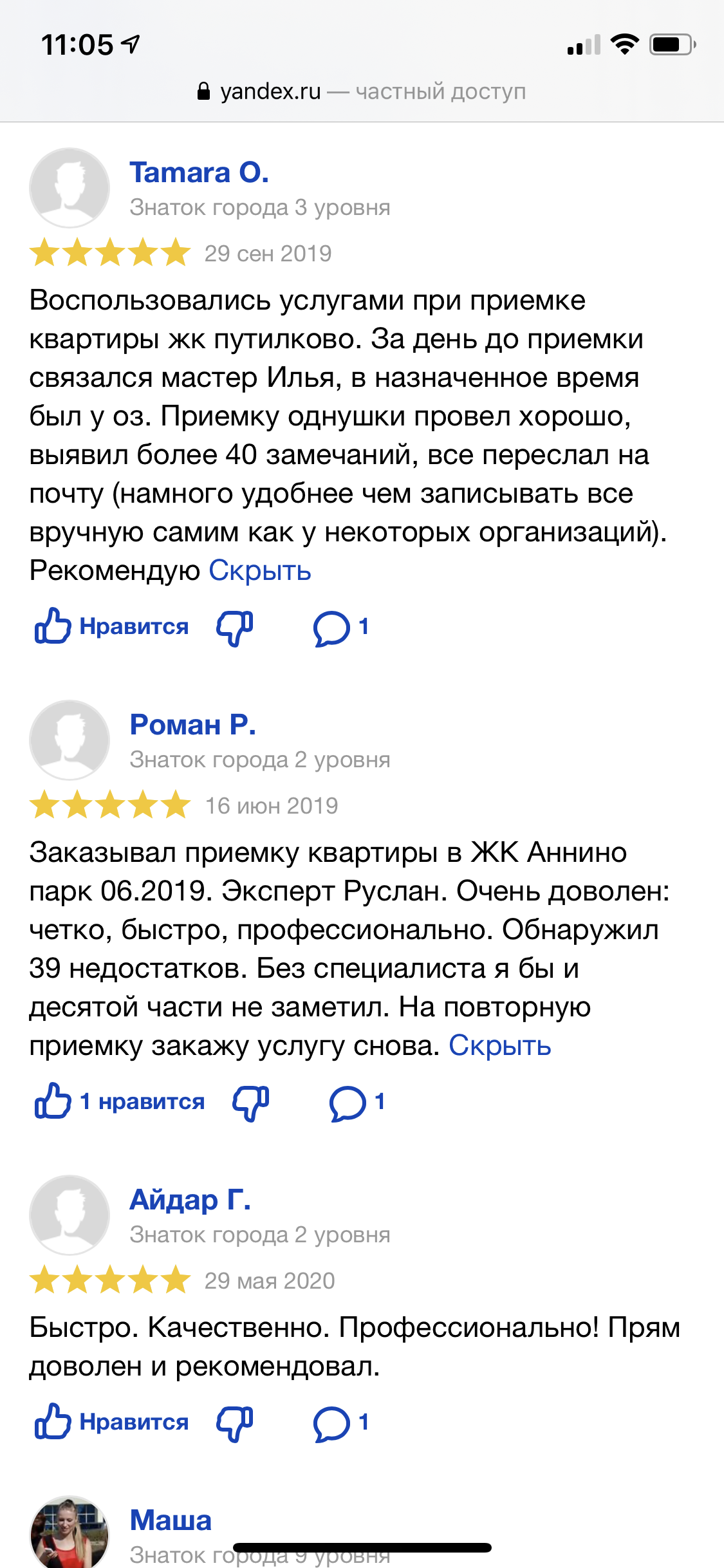Open comments on Айдар Г.'s review

tap(340, 1423)
